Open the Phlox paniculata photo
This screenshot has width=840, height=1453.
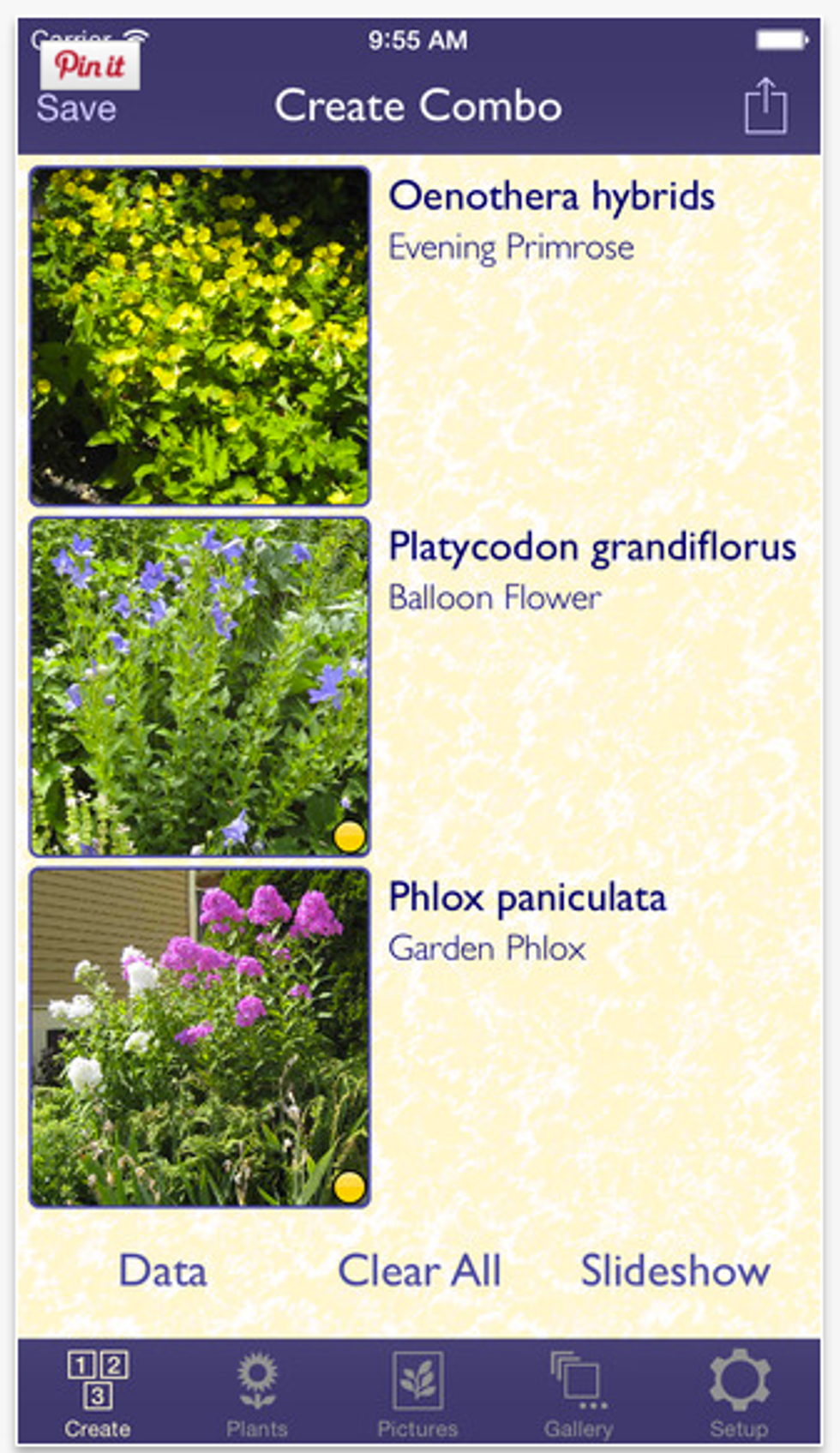click(200, 1037)
